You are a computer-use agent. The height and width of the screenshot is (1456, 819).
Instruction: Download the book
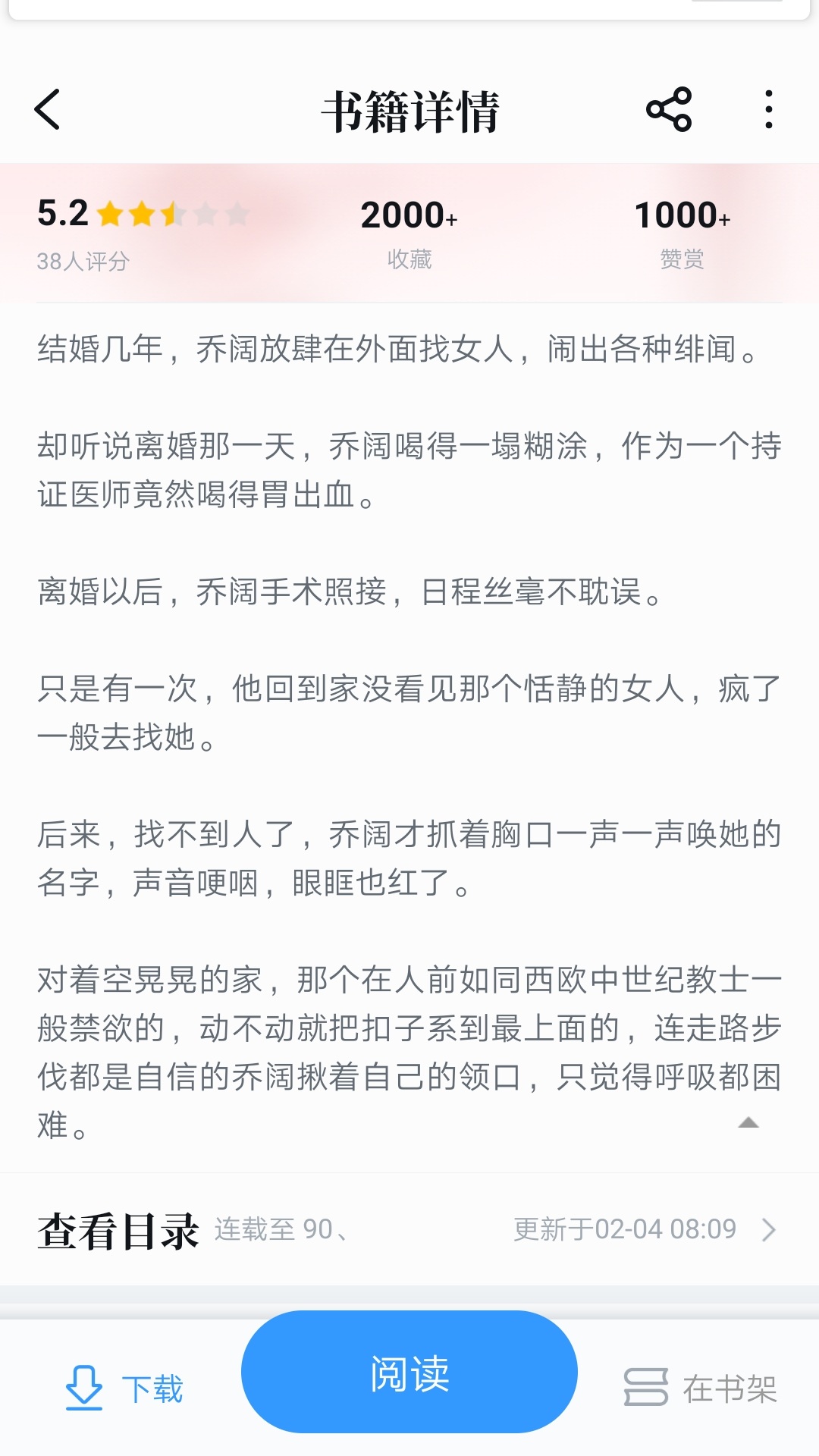click(125, 1388)
